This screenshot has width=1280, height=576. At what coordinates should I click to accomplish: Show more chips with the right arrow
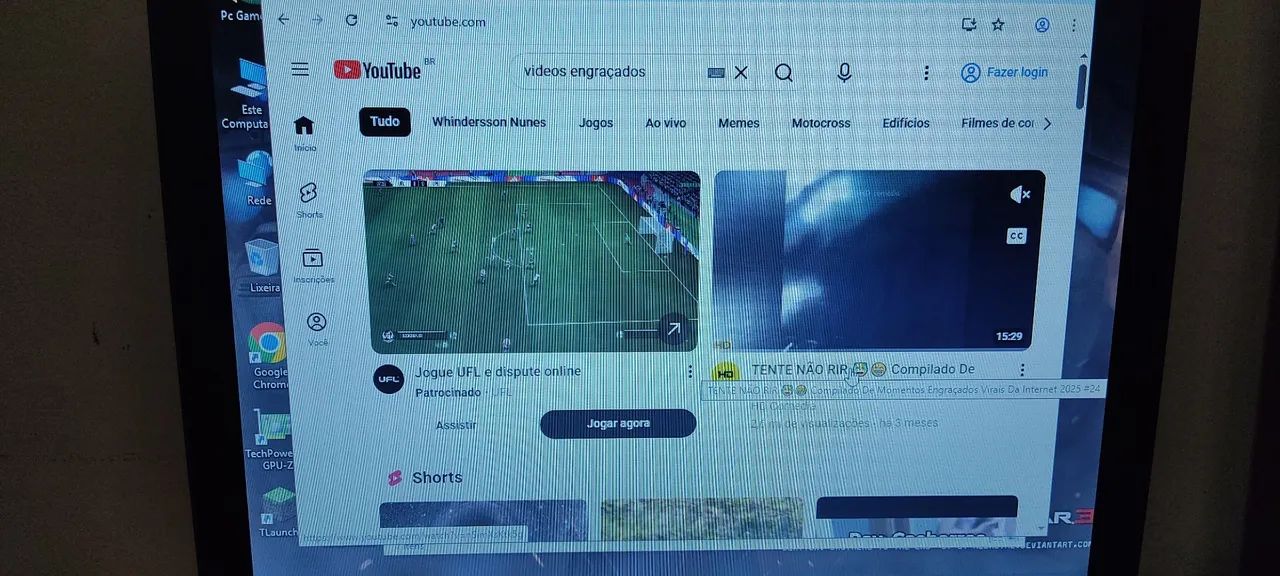(x=1047, y=124)
